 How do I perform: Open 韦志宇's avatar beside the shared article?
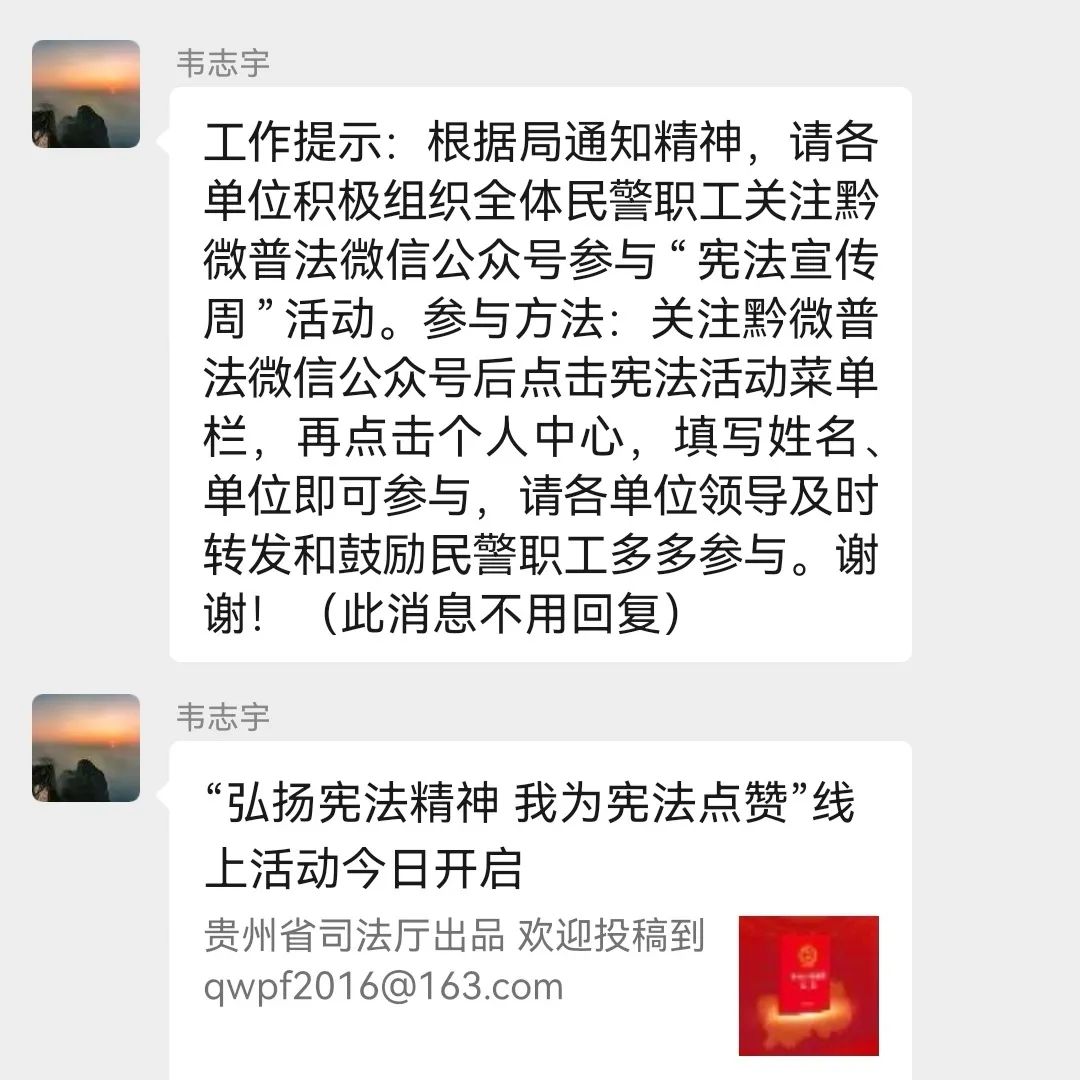(x=86, y=748)
